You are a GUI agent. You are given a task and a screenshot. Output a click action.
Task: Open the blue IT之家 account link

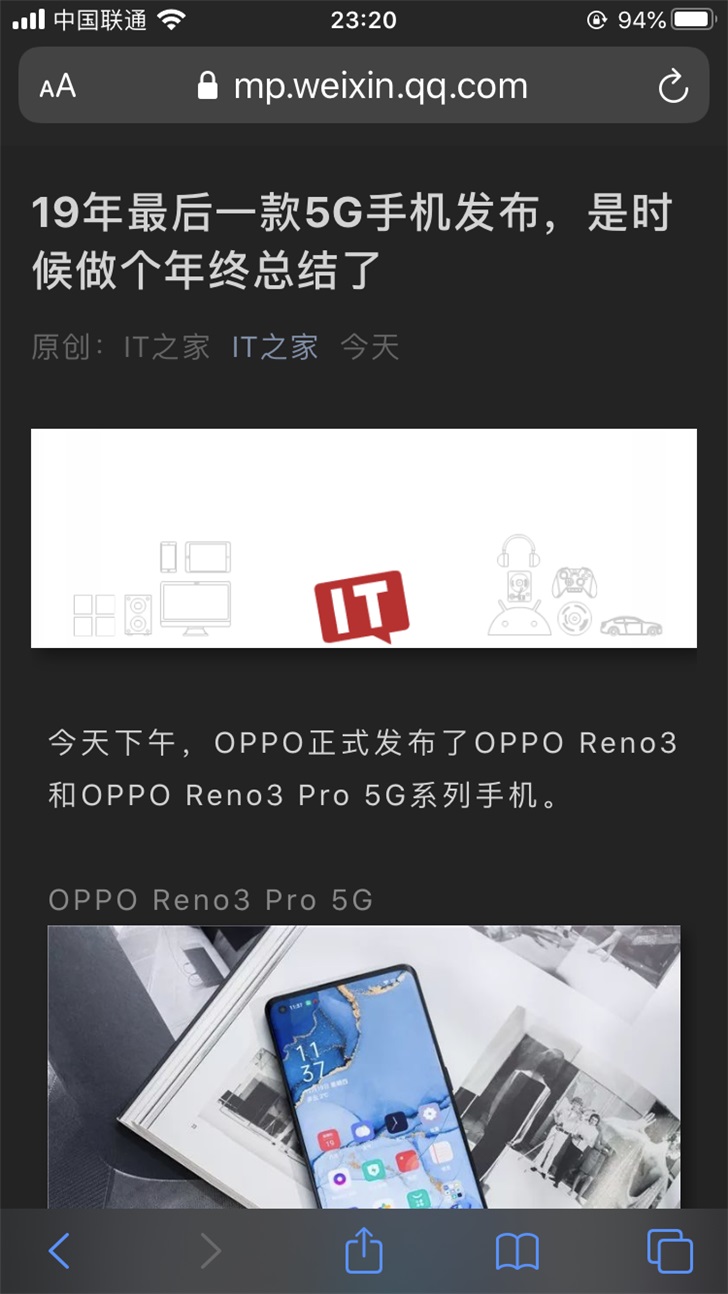pyautogui.click(x=275, y=347)
